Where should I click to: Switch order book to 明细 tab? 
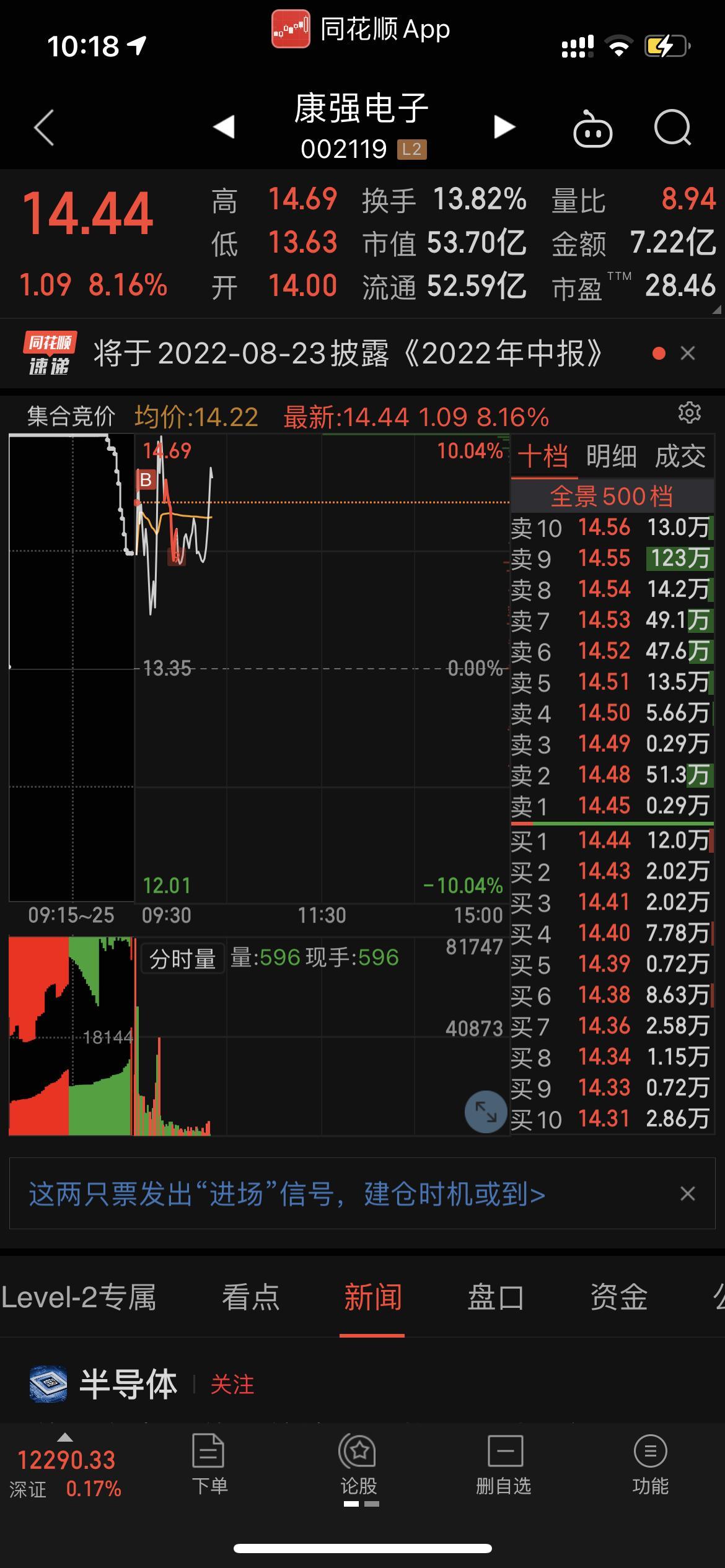tap(611, 457)
